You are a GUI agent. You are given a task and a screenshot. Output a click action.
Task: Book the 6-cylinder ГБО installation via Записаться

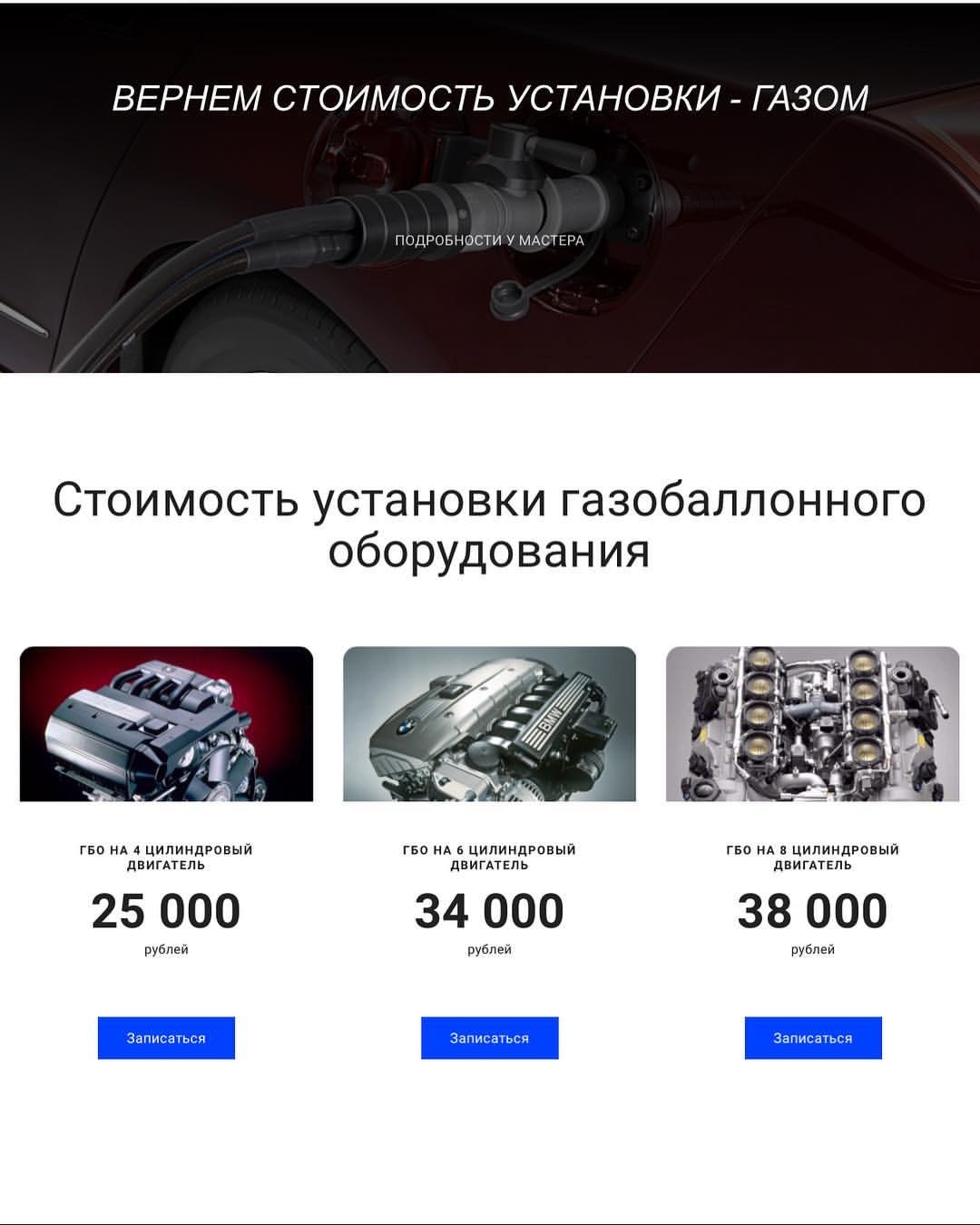(x=489, y=1037)
